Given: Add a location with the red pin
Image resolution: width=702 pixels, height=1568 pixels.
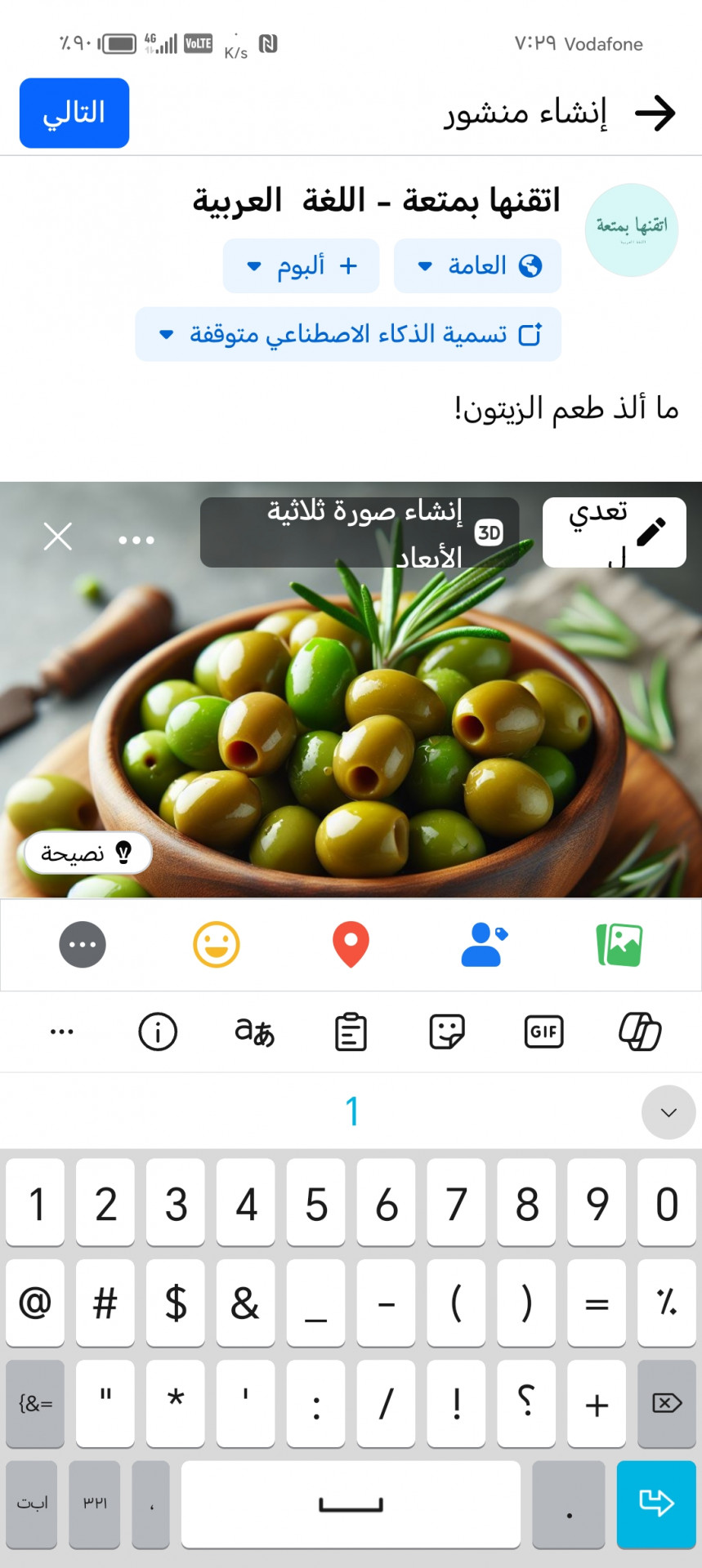Looking at the screenshot, I should point(351,945).
